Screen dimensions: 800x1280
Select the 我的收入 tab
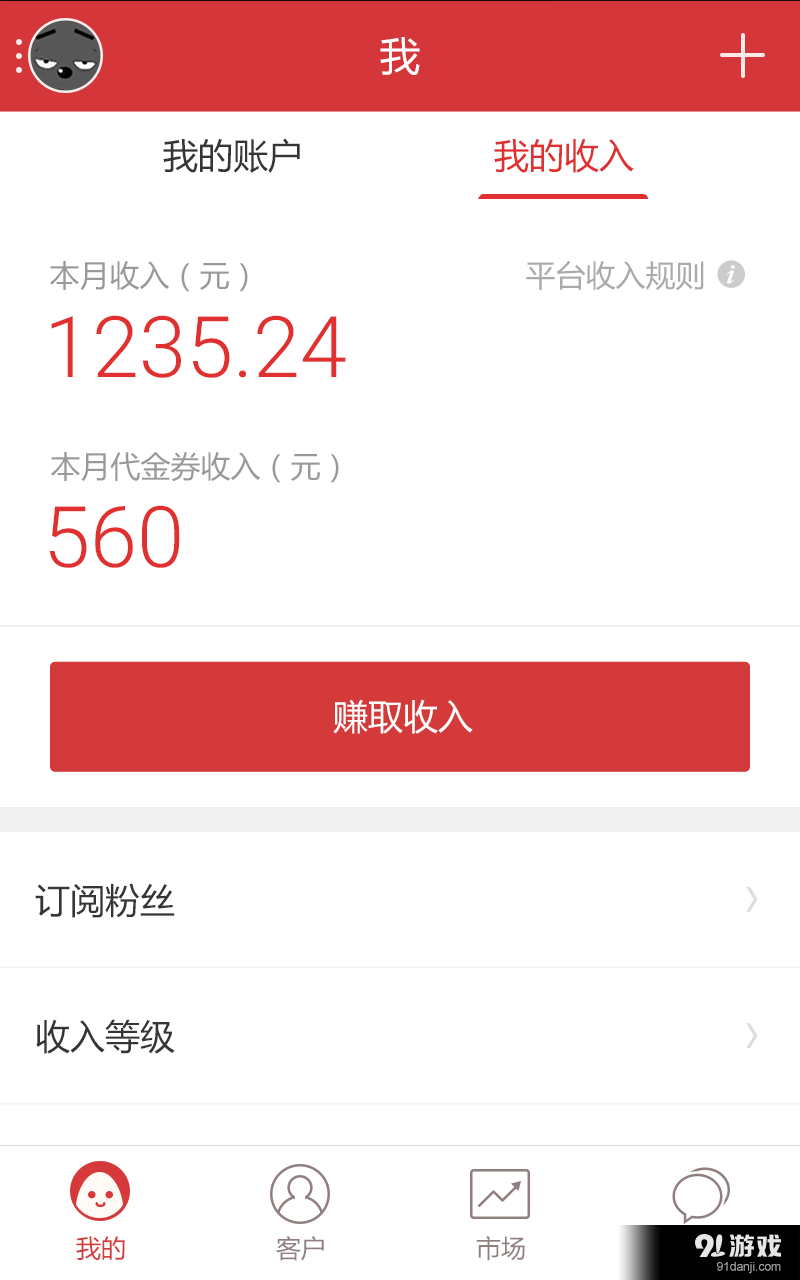563,157
